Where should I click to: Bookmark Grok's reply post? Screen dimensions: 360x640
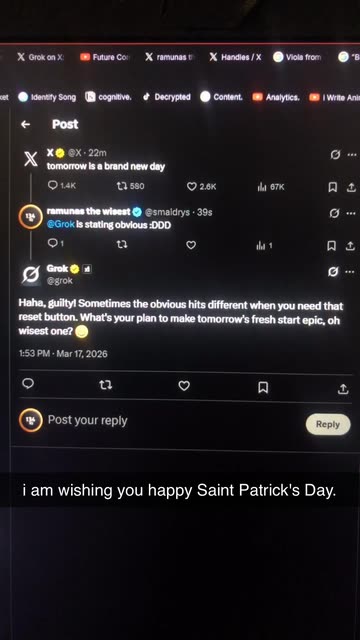click(263, 387)
